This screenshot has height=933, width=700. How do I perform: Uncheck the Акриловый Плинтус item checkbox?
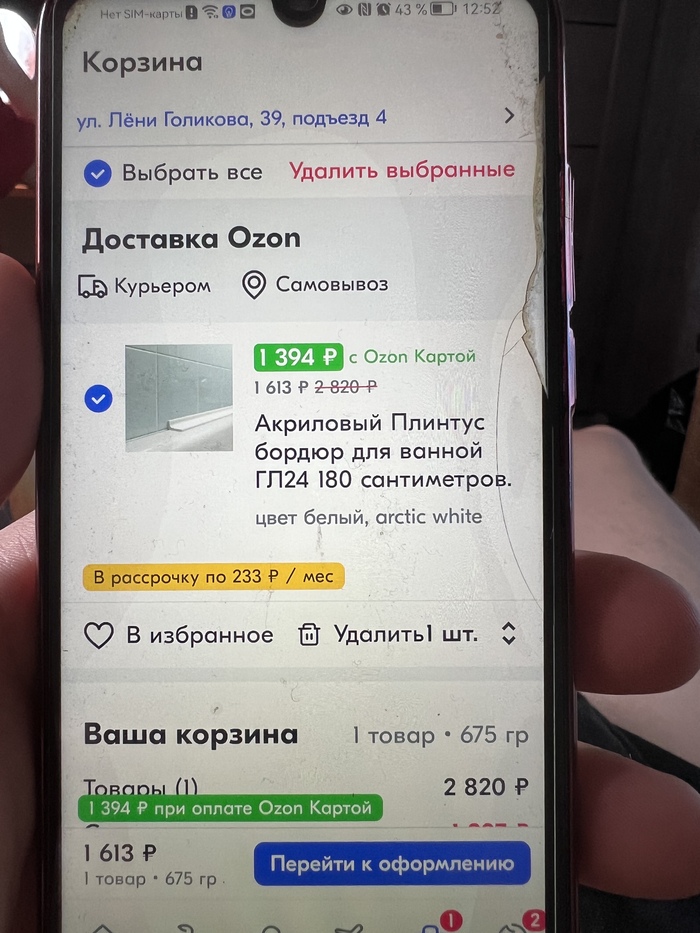tap(99, 400)
